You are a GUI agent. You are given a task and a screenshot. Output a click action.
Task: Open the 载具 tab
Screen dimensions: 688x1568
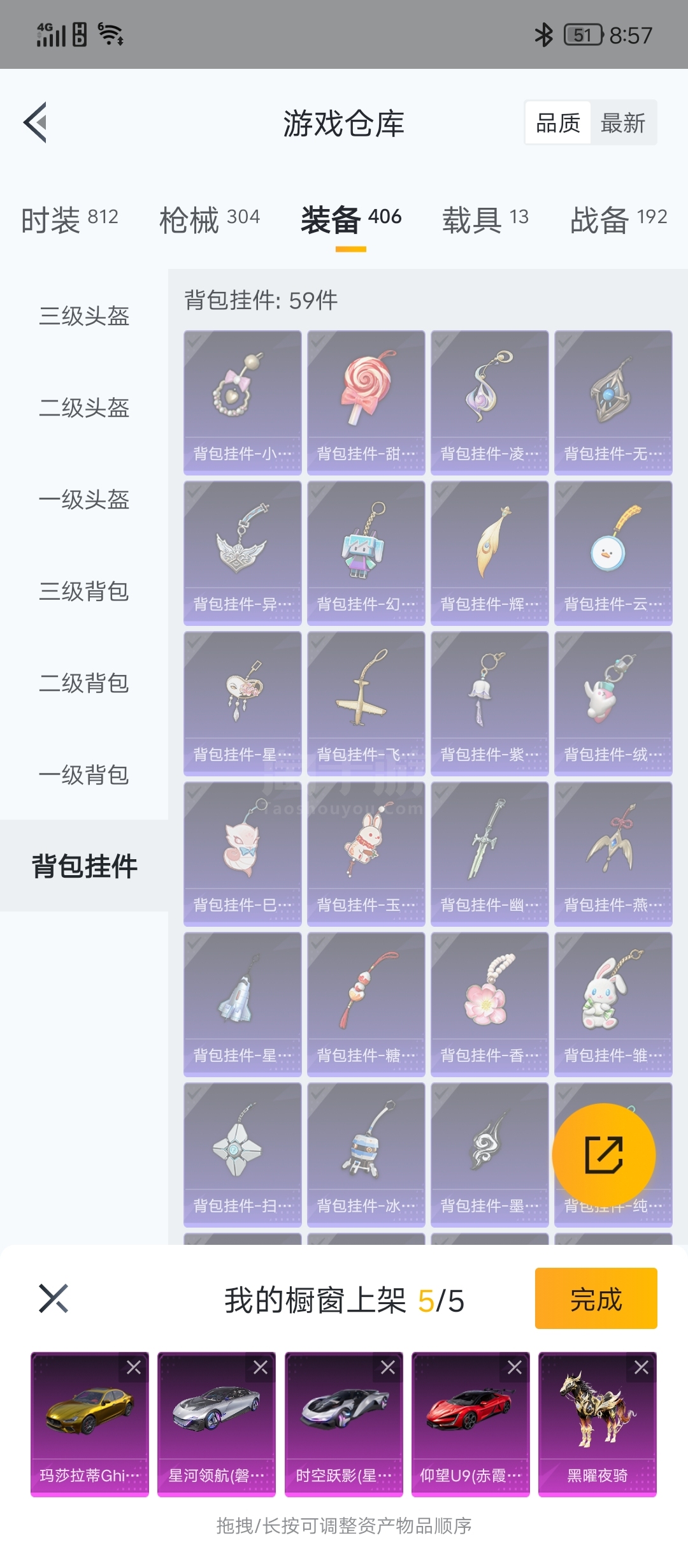click(x=485, y=220)
